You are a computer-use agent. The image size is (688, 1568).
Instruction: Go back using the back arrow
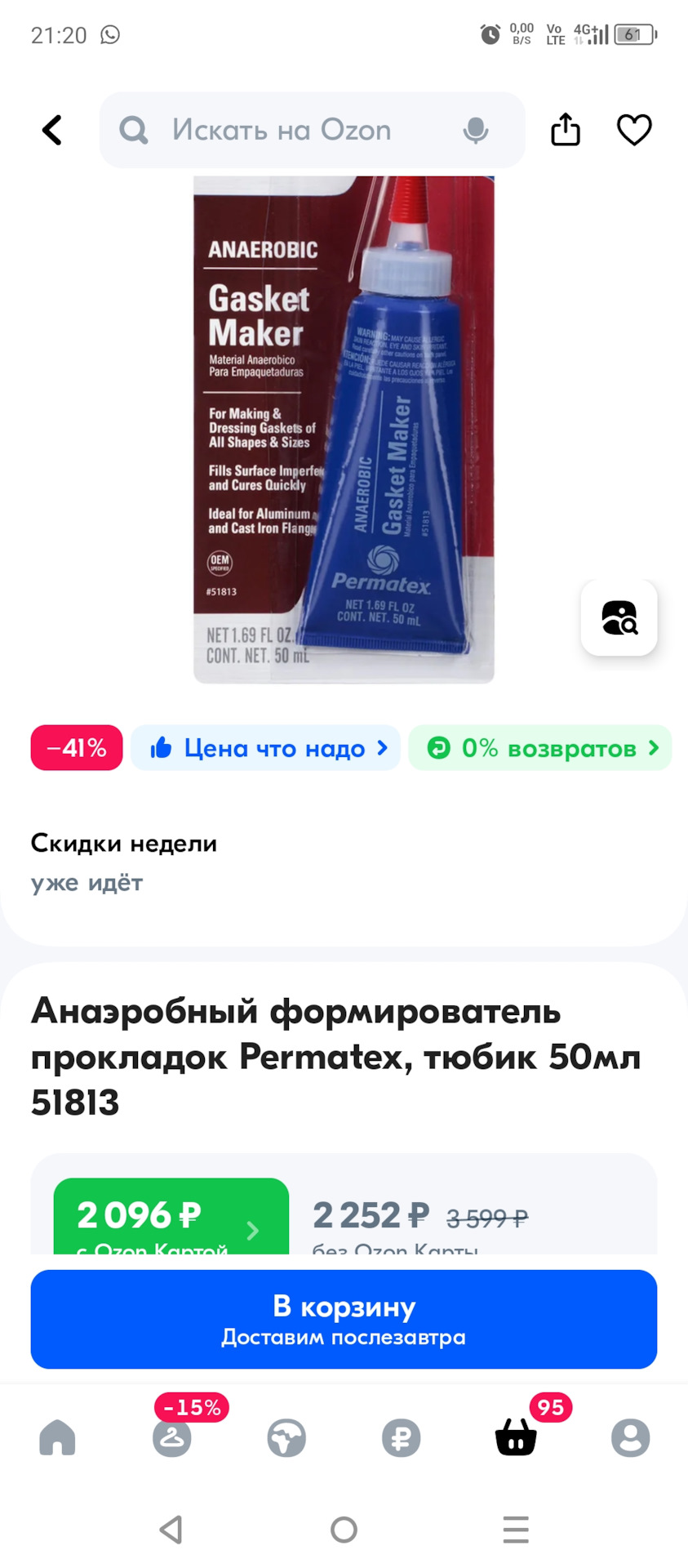(51, 129)
